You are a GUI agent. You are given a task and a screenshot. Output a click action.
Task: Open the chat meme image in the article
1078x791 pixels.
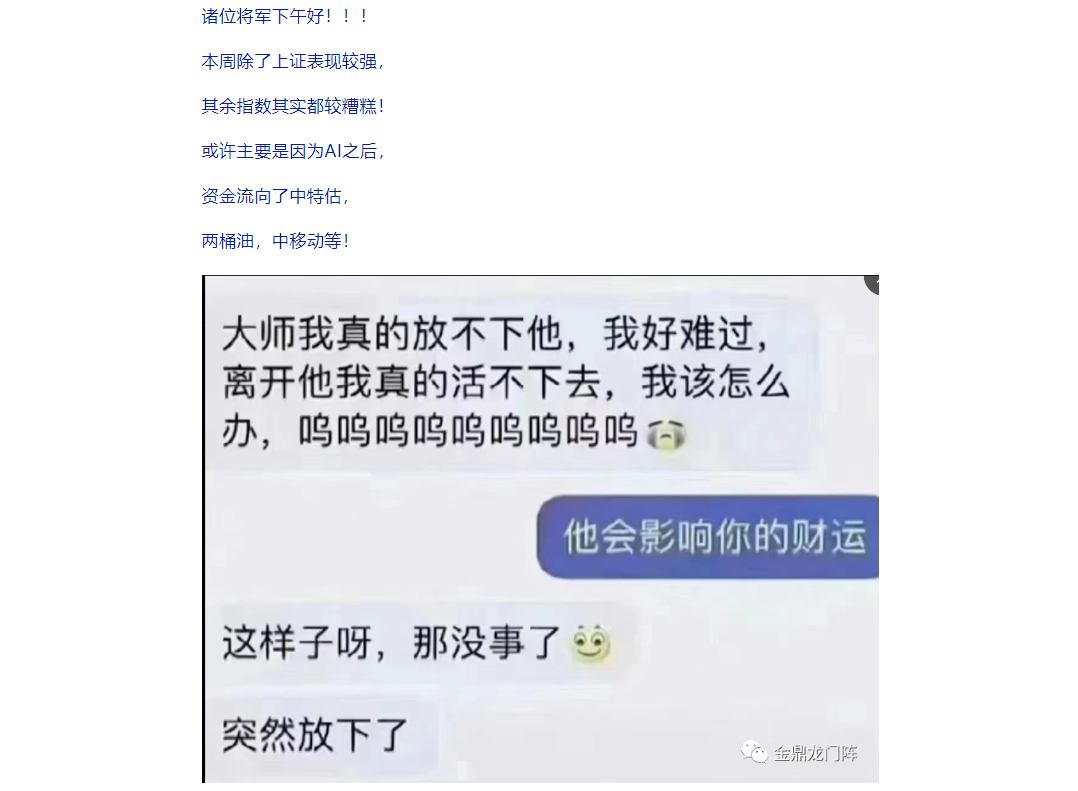[x=540, y=528]
